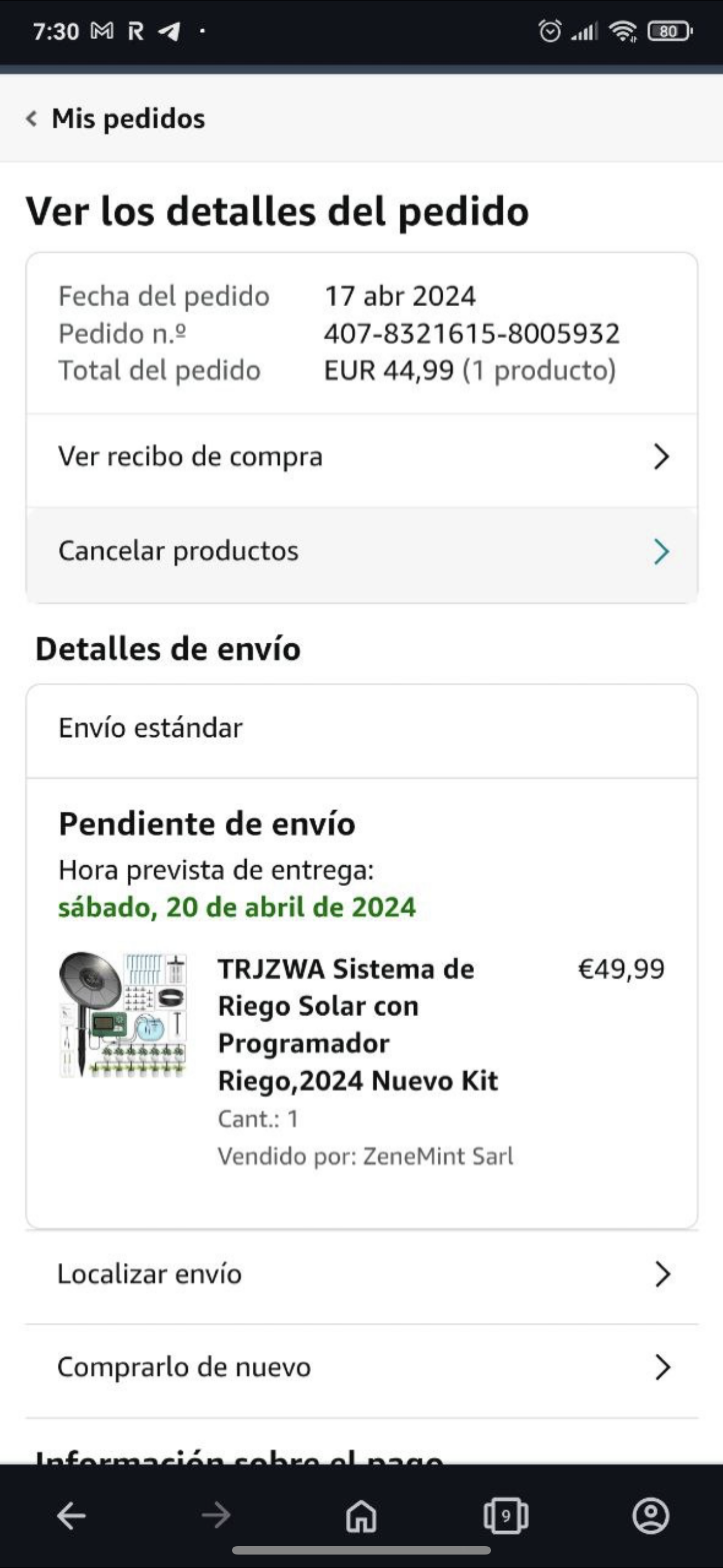The width and height of the screenshot is (723, 1568).
Task: Open the browser account profile icon
Action: 651,1515
